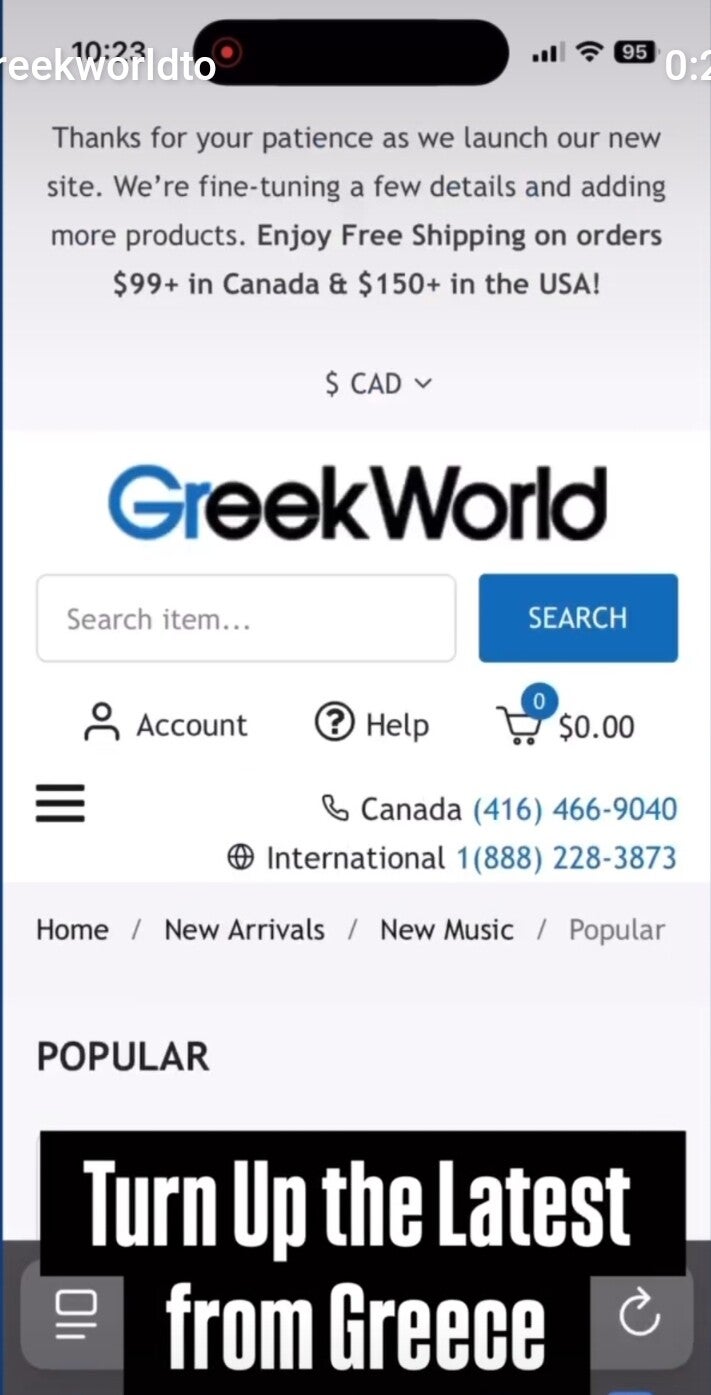Call the Canada number (416) 466-9040
Screen dimensions: 711x1395
(x=574, y=809)
